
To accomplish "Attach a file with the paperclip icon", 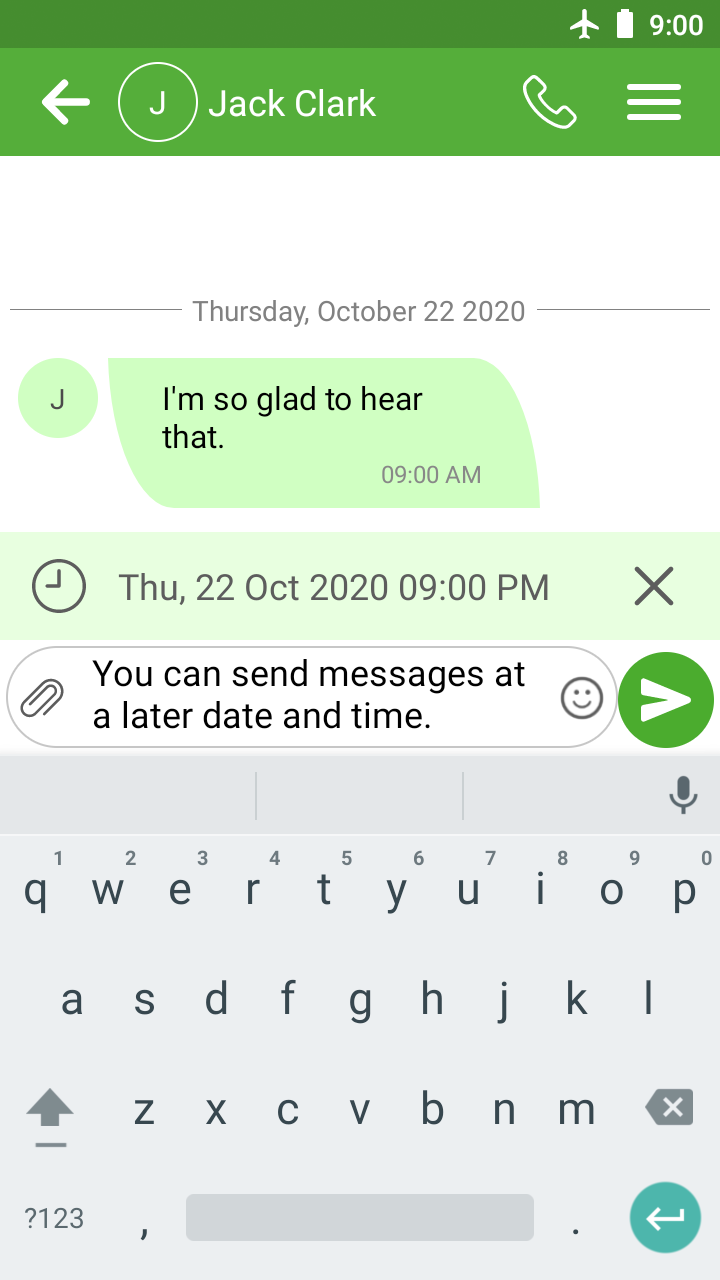I will tap(38, 697).
